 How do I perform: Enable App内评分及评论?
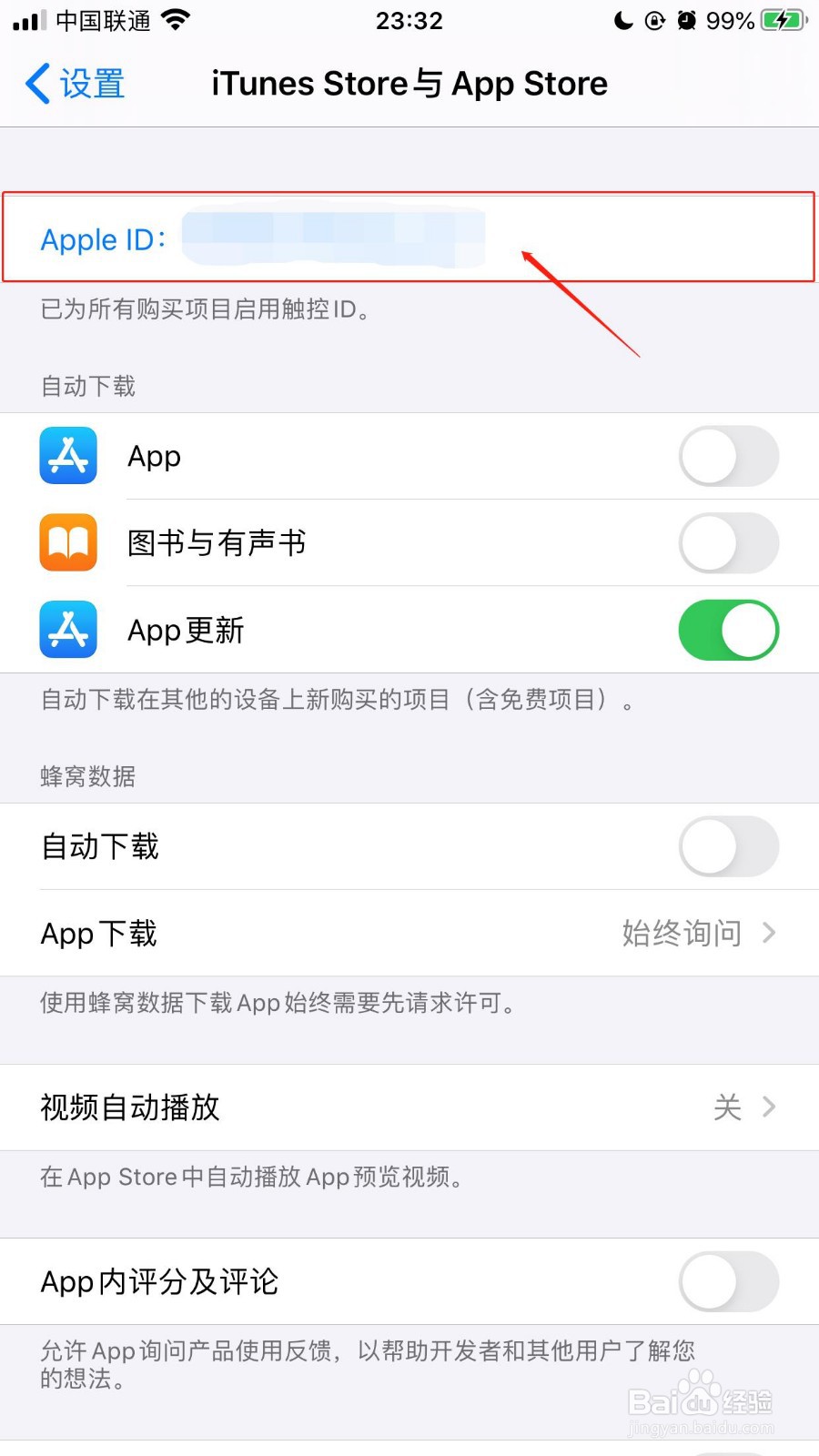[x=728, y=1281]
